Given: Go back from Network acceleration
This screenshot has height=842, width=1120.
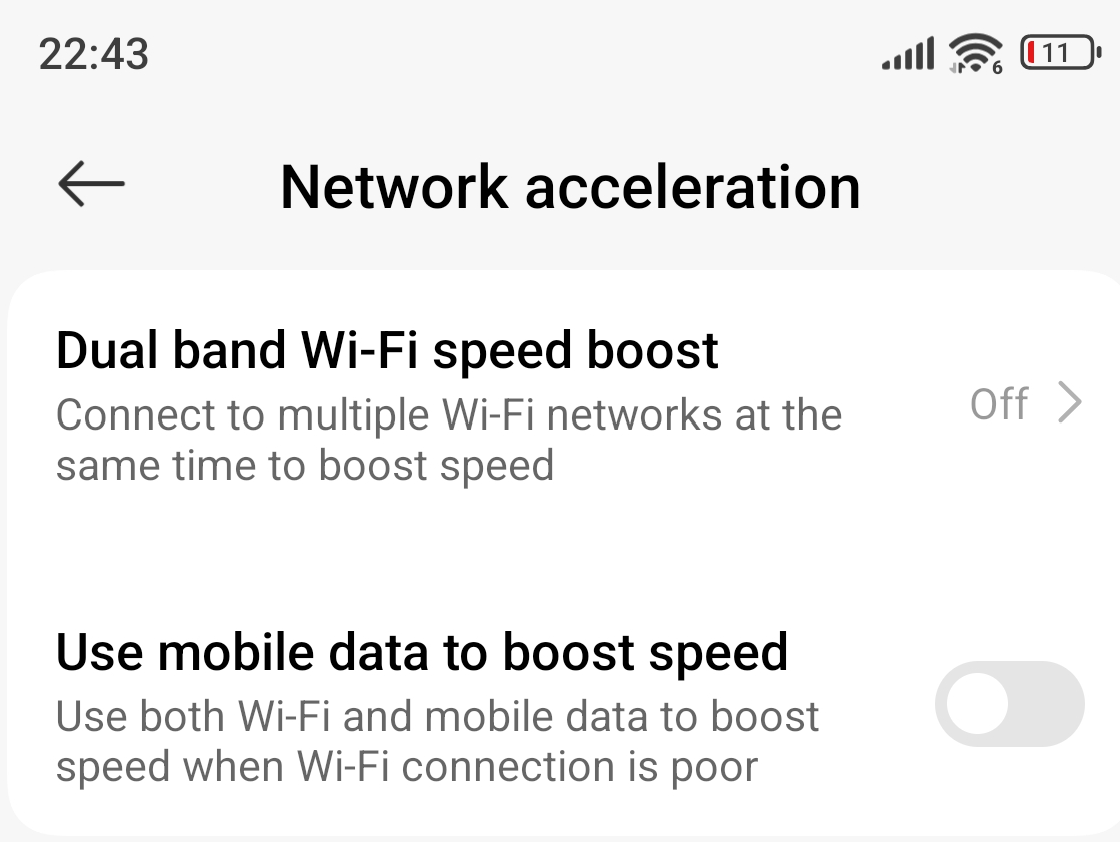Looking at the screenshot, I should pos(91,184).
